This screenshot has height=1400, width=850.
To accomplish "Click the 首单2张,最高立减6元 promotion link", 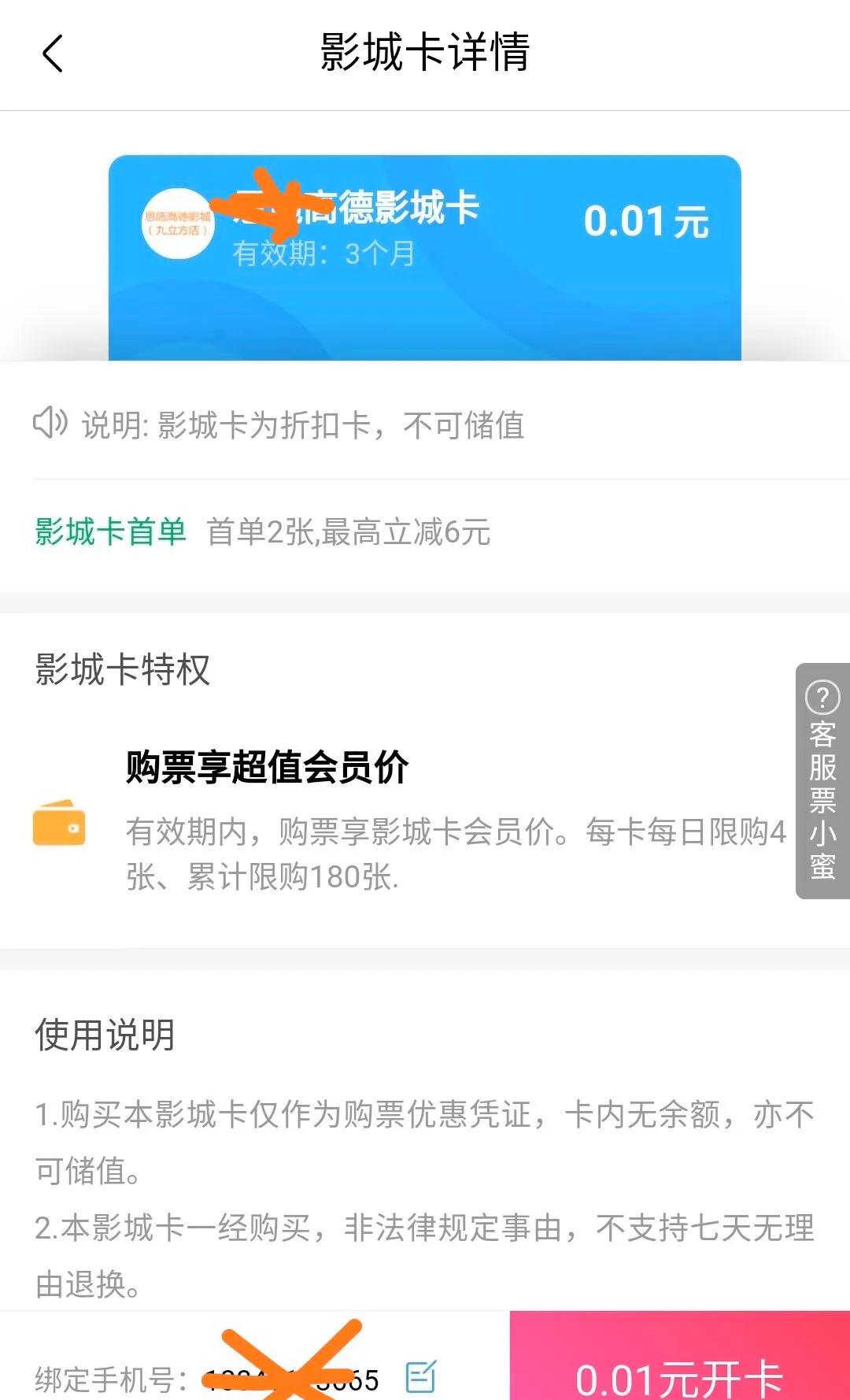I will [x=349, y=534].
